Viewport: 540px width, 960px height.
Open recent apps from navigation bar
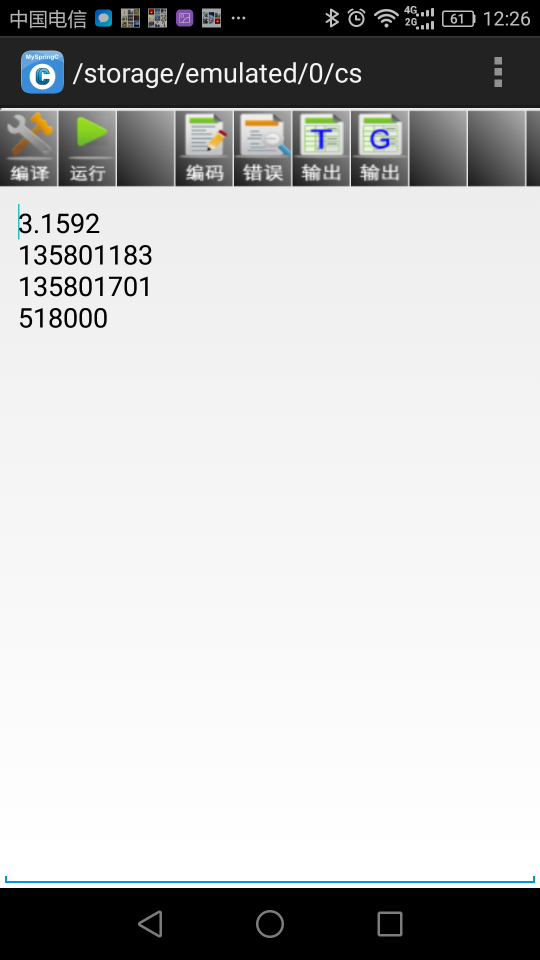pyautogui.click(x=390, y=924)
